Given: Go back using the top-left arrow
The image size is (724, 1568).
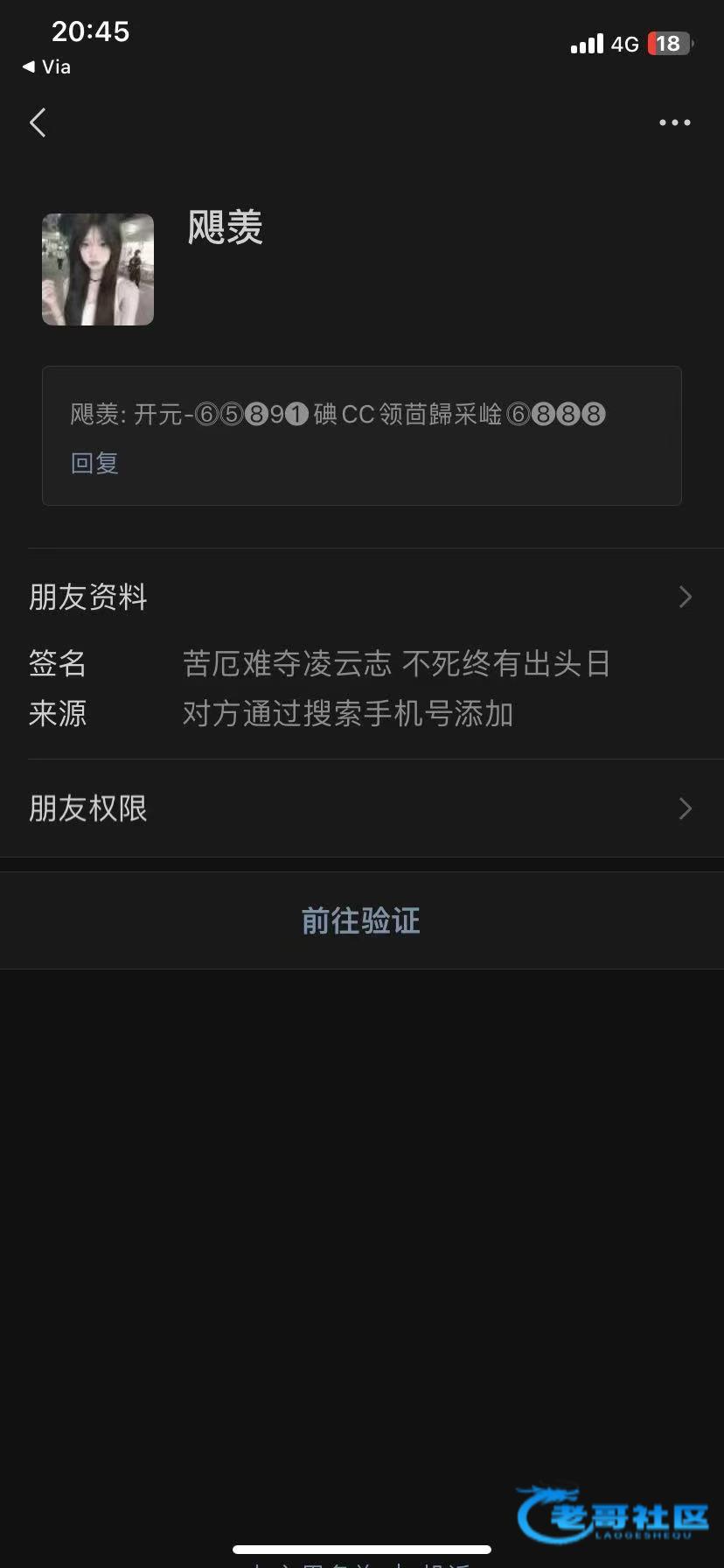Looking at the screenshot, I should point(38,122).
